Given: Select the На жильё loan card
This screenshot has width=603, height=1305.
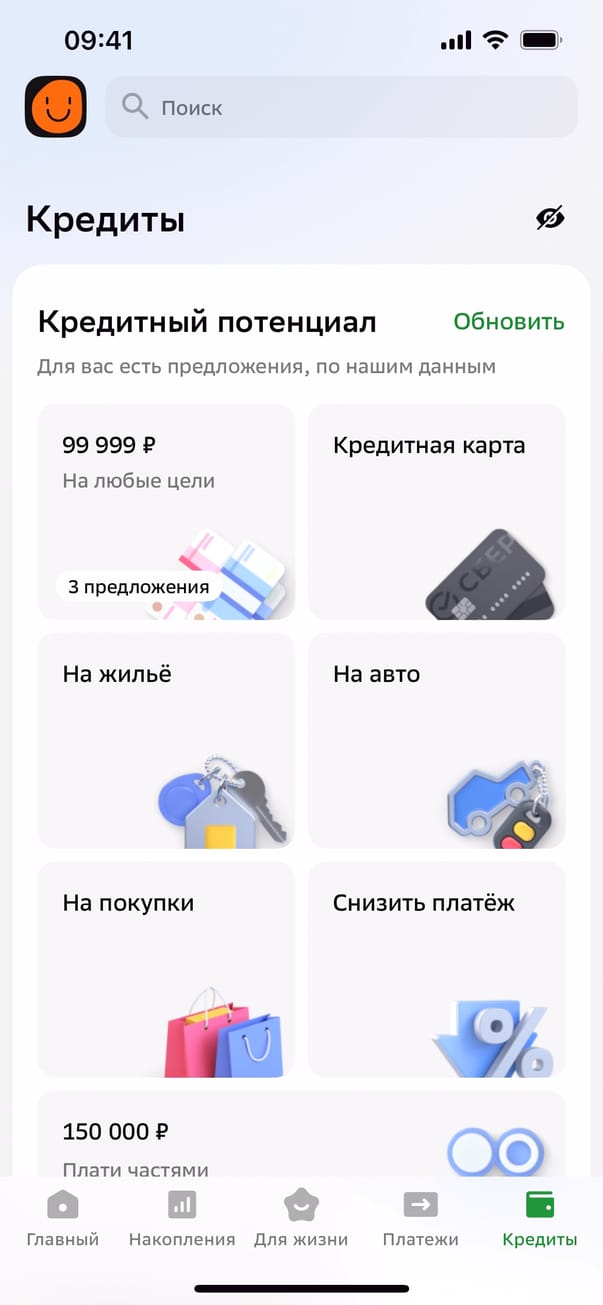Looking at the screenshot, I should point(166,740).
